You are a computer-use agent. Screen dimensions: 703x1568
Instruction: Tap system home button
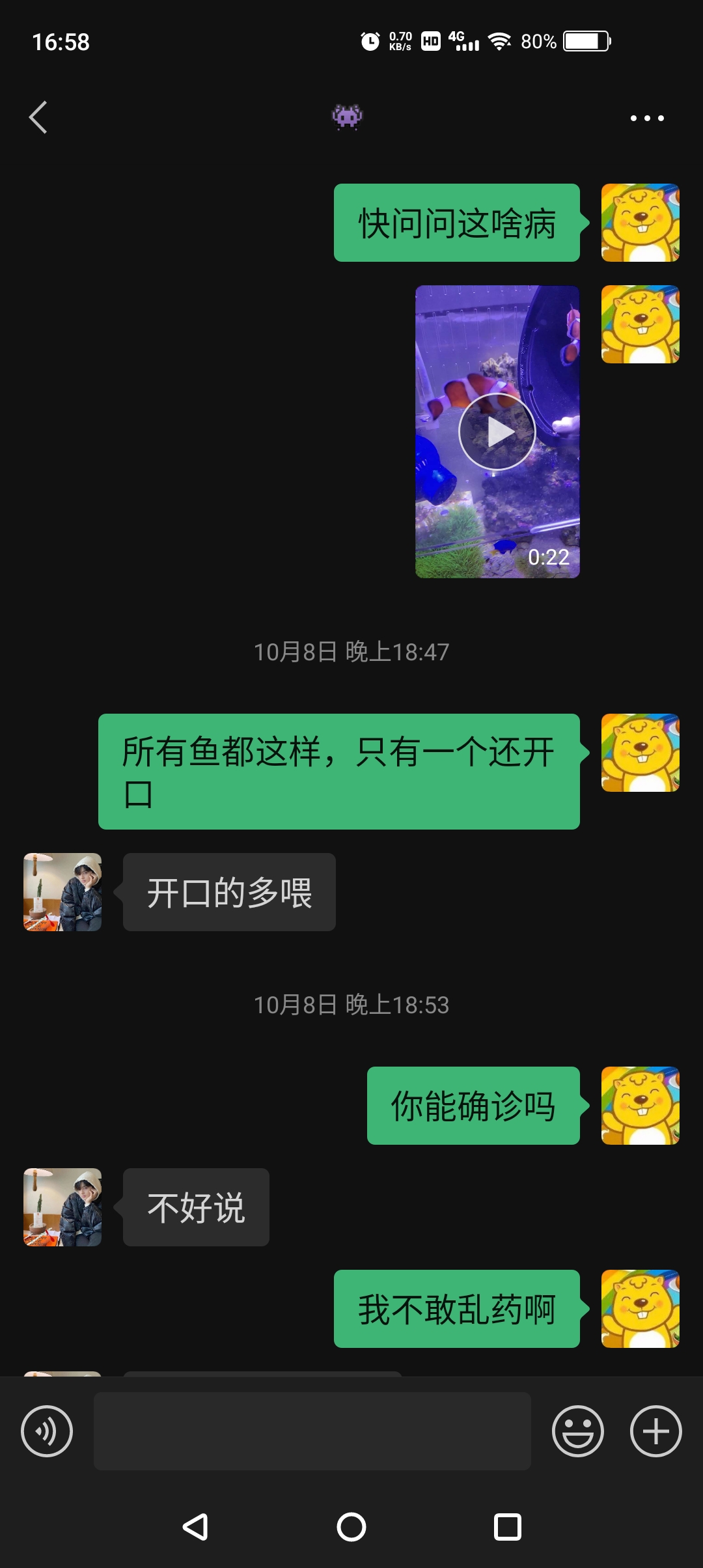(x=351, y=1526)
